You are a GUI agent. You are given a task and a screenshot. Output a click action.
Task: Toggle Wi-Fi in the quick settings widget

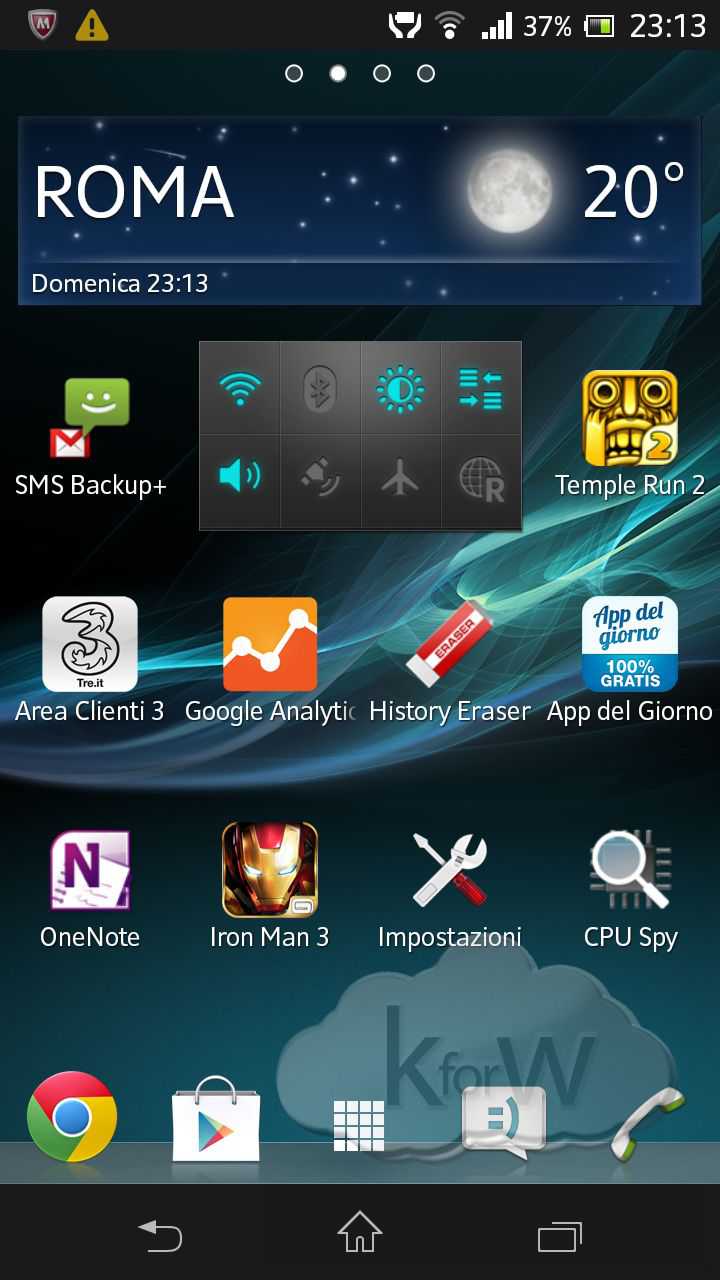(x=240, y=388)
